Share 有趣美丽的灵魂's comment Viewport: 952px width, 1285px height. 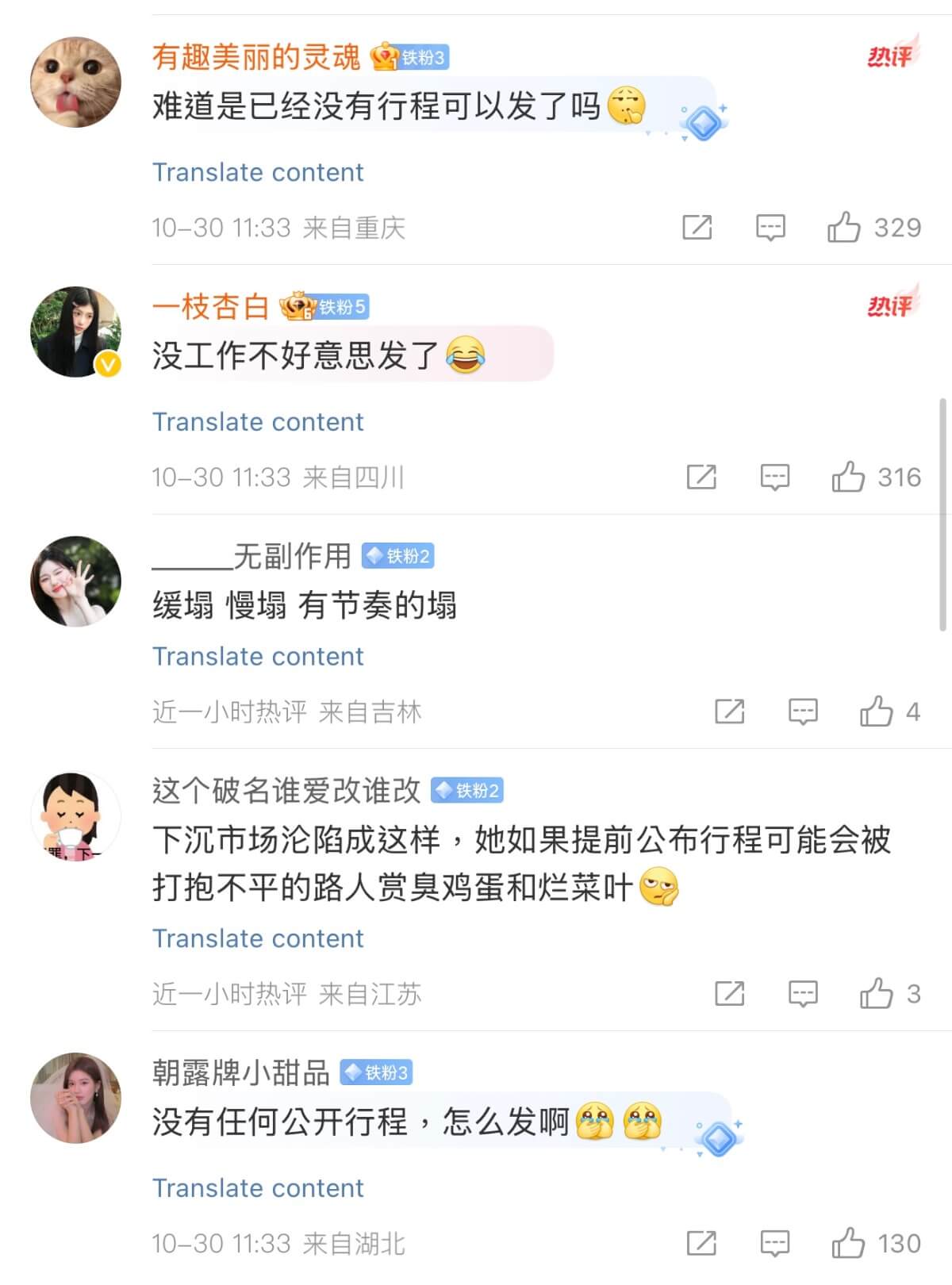(x=697, y=228)
